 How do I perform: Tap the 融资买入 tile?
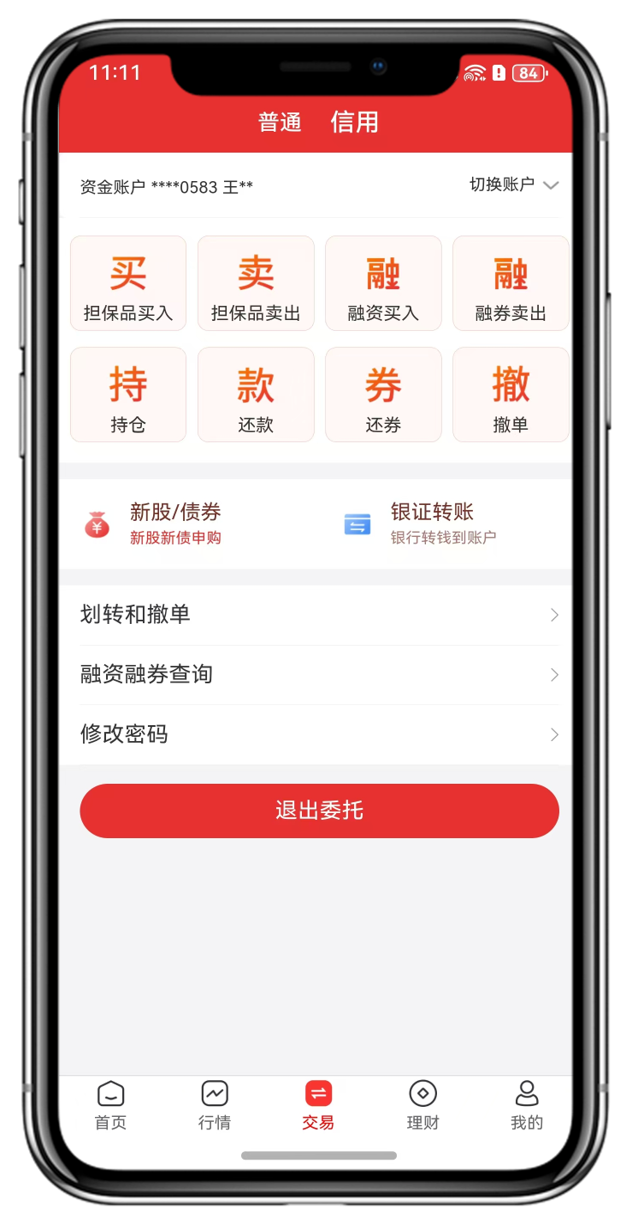pos(383,284)
